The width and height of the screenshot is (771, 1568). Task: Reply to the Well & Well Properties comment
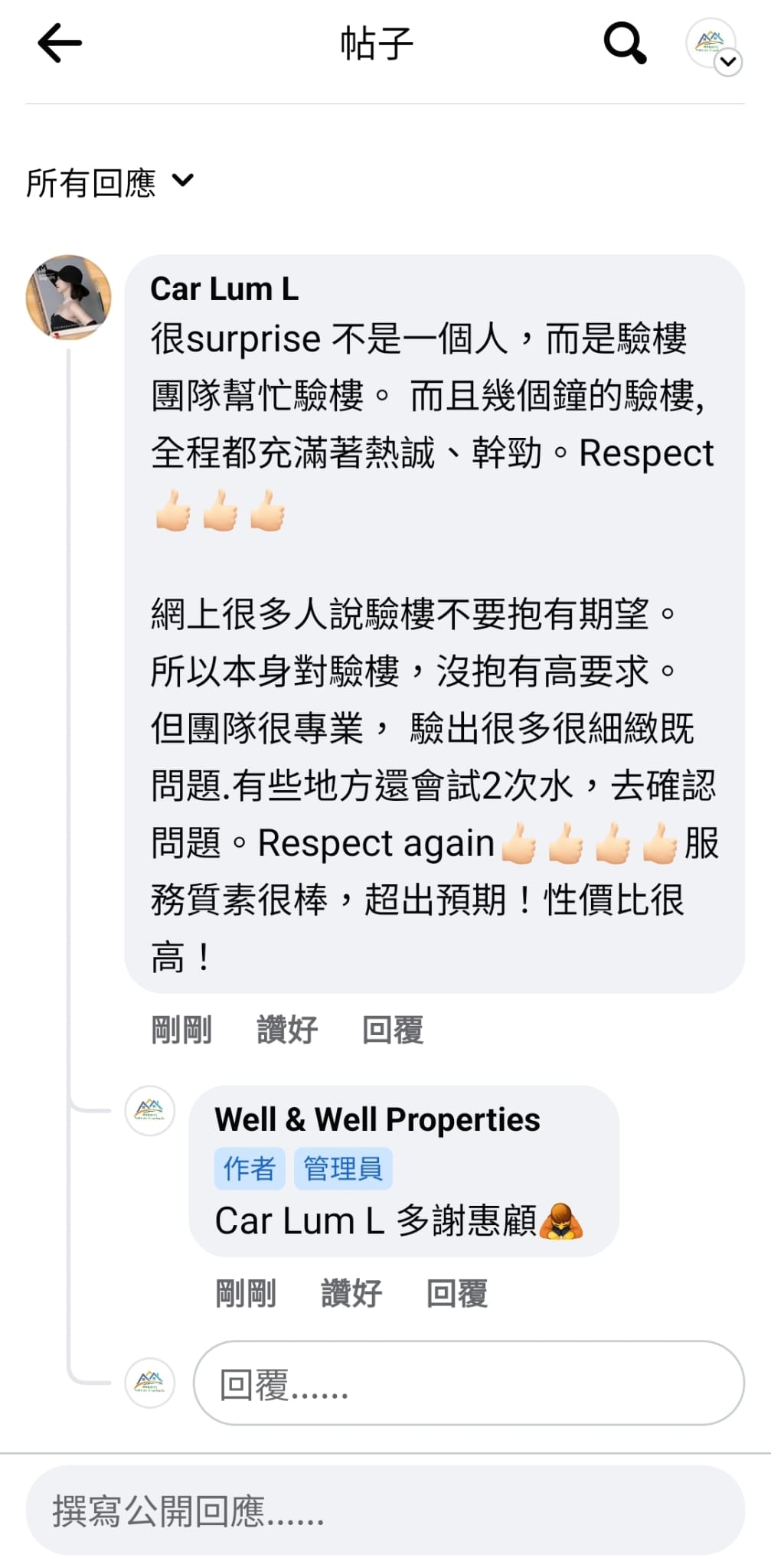pyautogui.click(x=457, y=1293)
